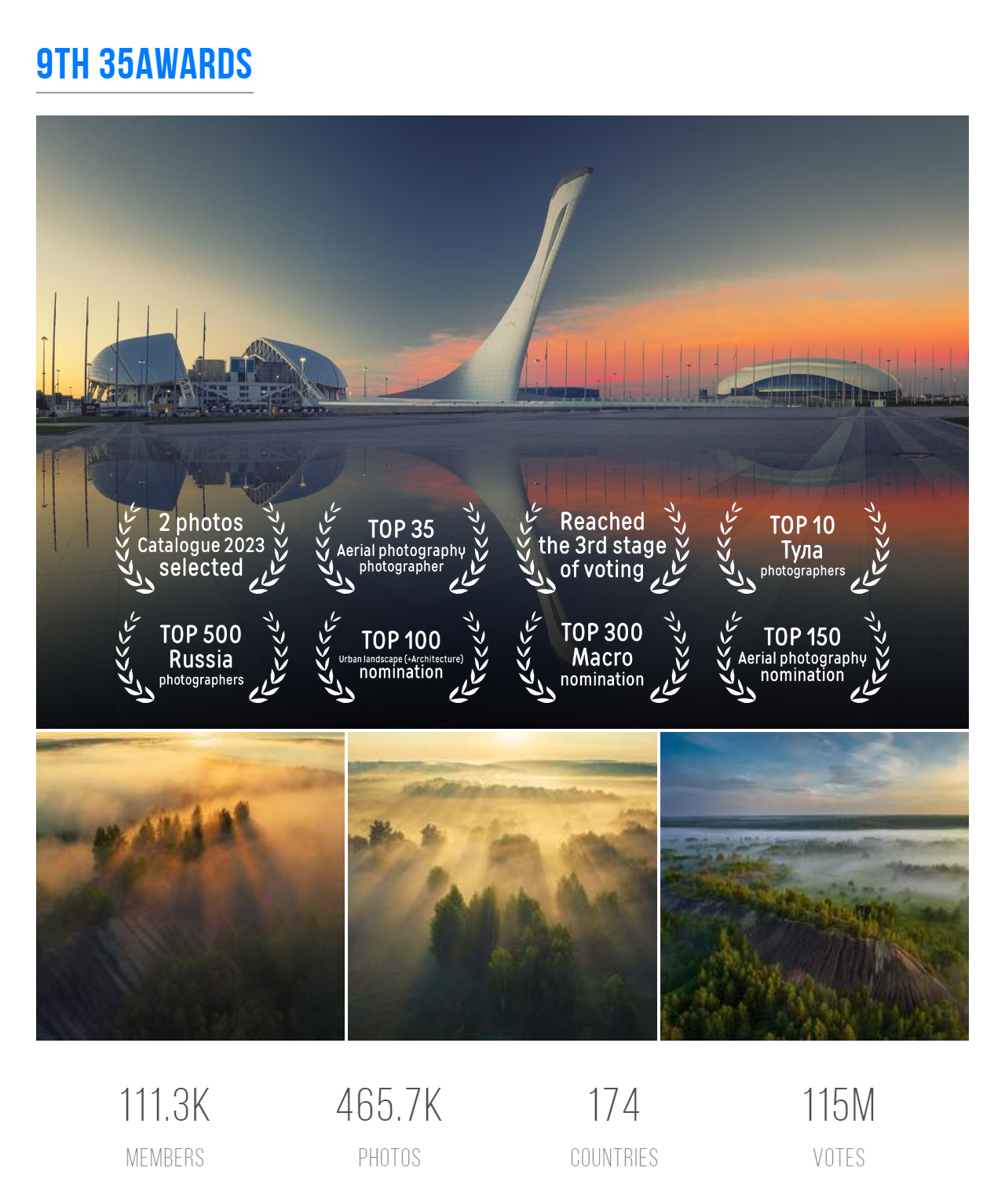Open the blue-sky green ridge aerial photo
The width and height of the screenshot is (1005, 1204).
pyautogui.click(x=814, y=886)
